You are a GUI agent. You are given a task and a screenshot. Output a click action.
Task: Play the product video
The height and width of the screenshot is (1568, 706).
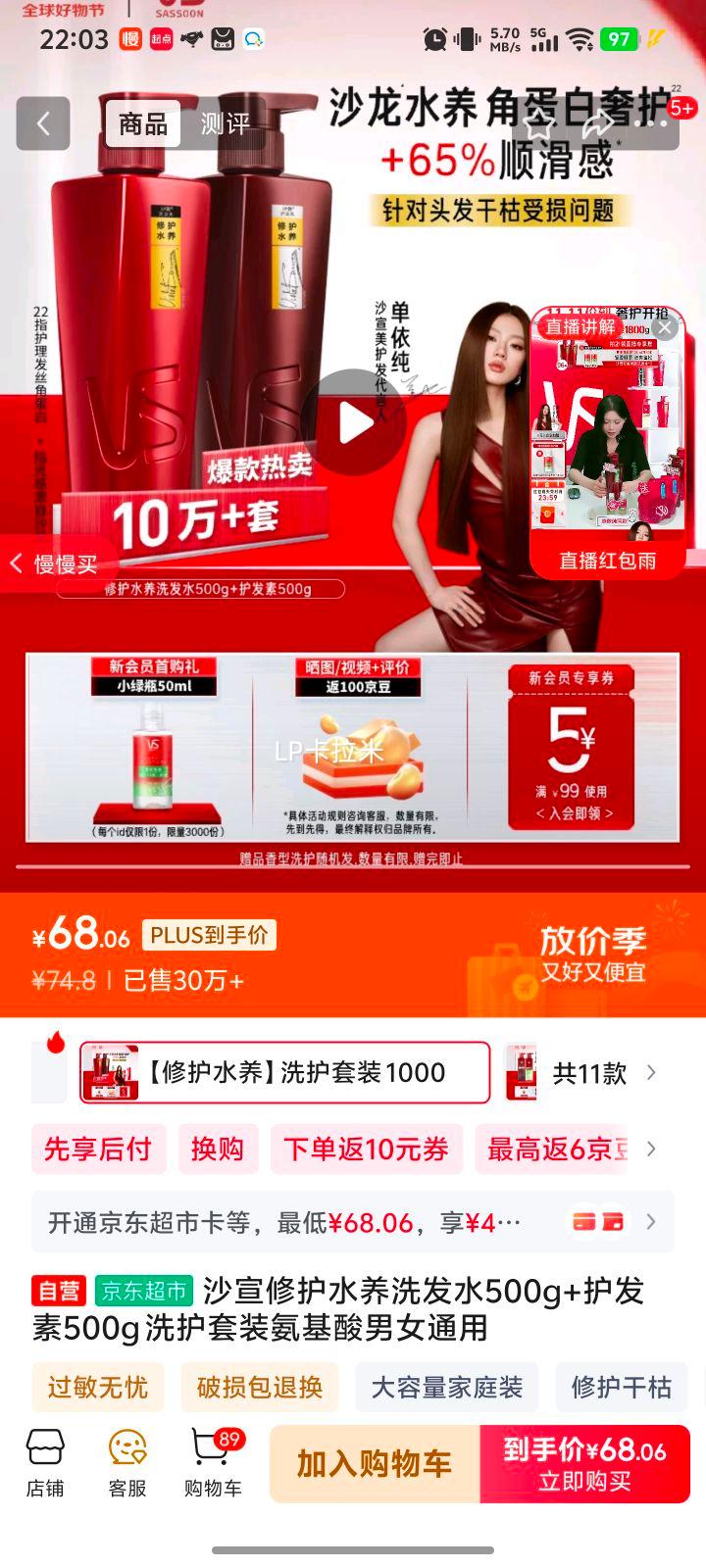tap(353, 422)
